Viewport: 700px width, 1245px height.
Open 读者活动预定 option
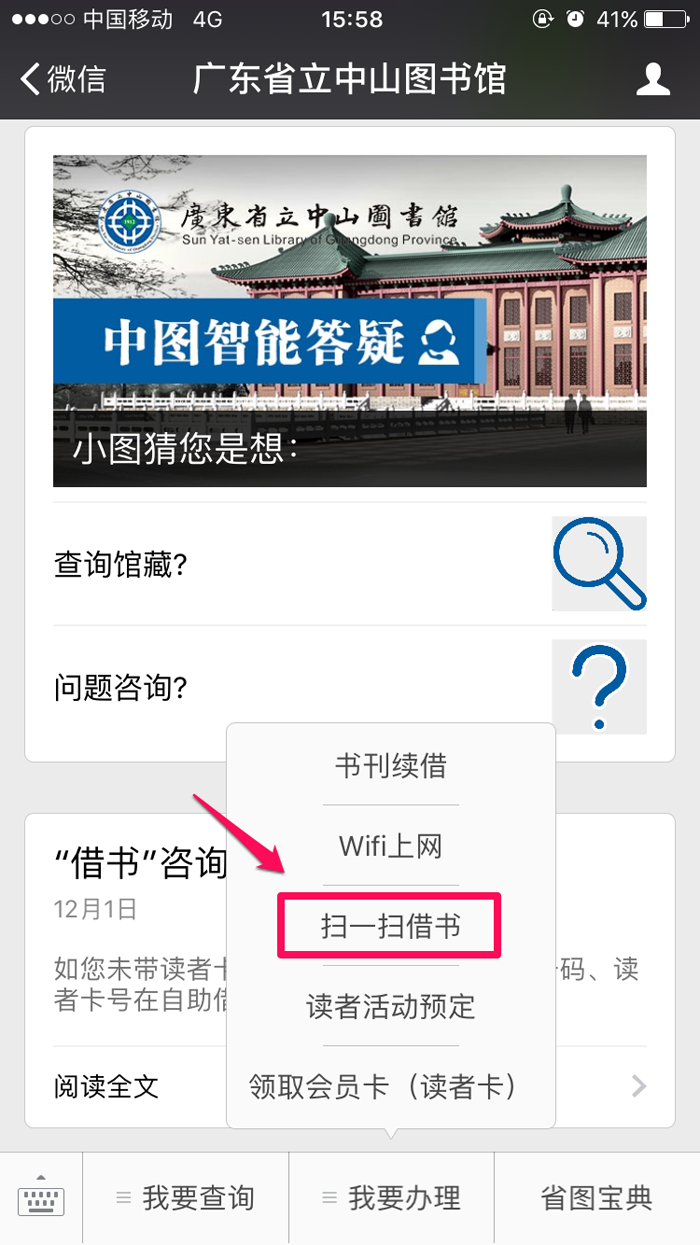point(390,1006)
